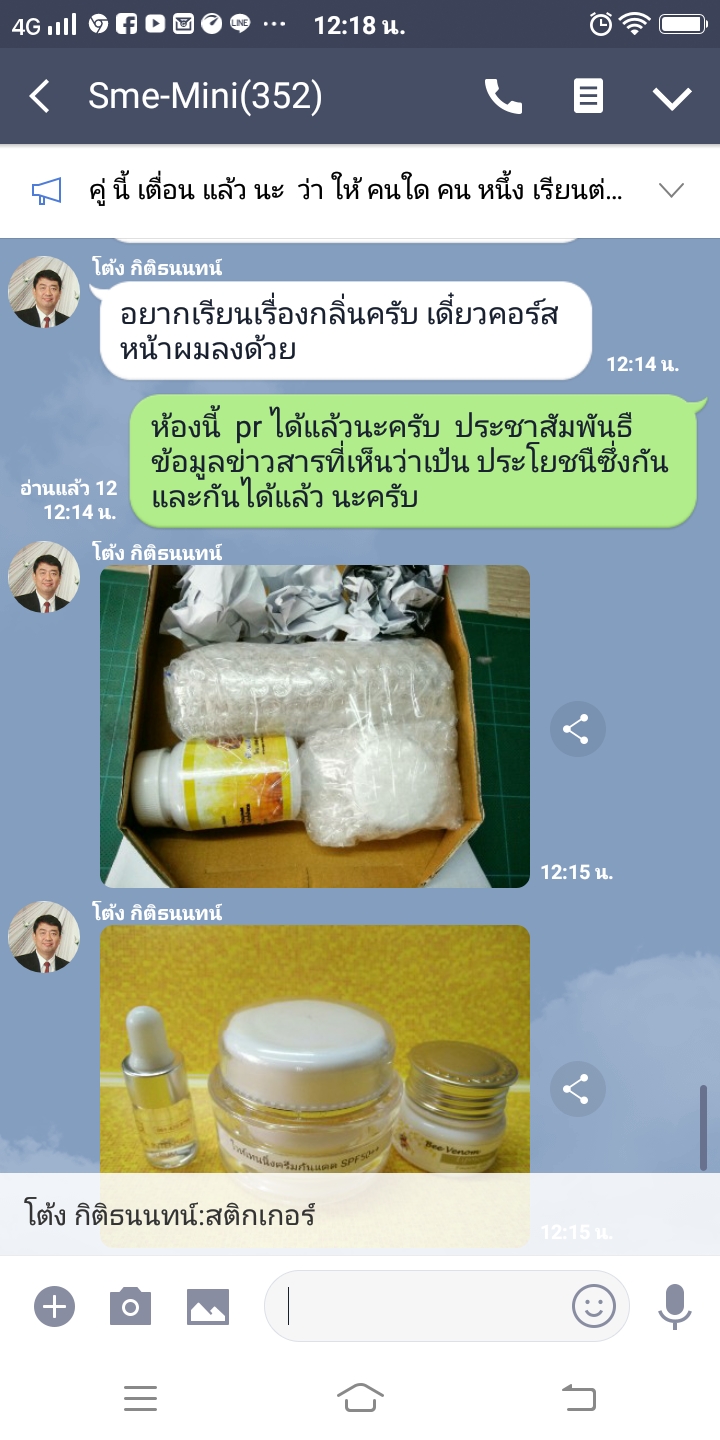Image resolution: width=720 pixels, height=1440 pixels.
Task: Tap the system home button
Action: pyautogui.click(x=360, y=1397)
